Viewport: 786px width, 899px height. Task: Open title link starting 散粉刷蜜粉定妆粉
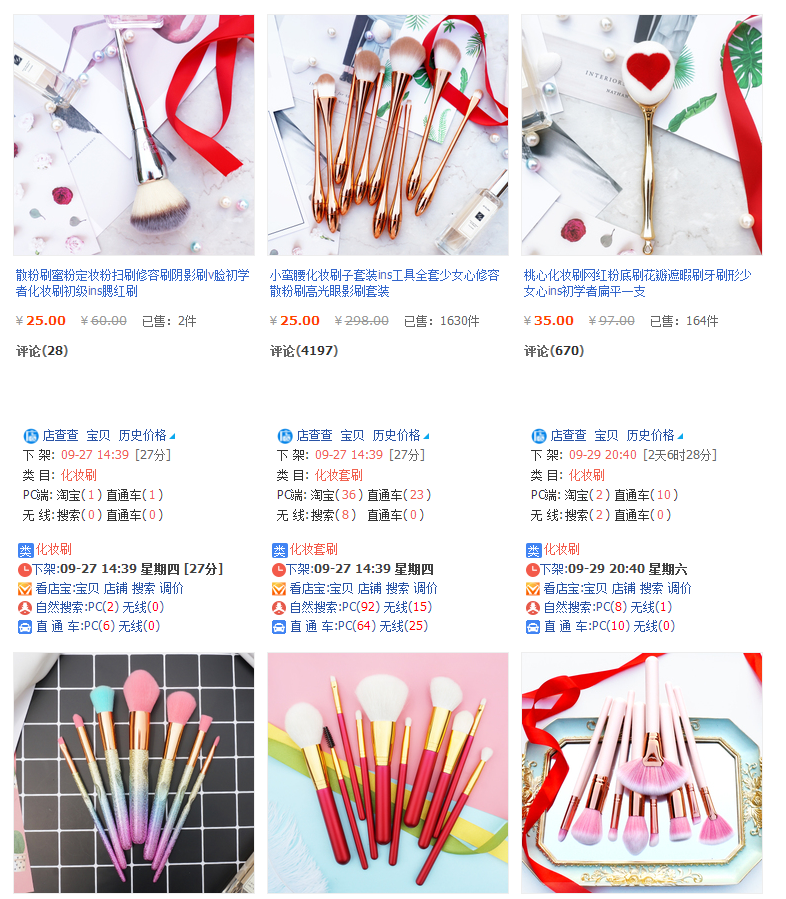coord(132,283)
